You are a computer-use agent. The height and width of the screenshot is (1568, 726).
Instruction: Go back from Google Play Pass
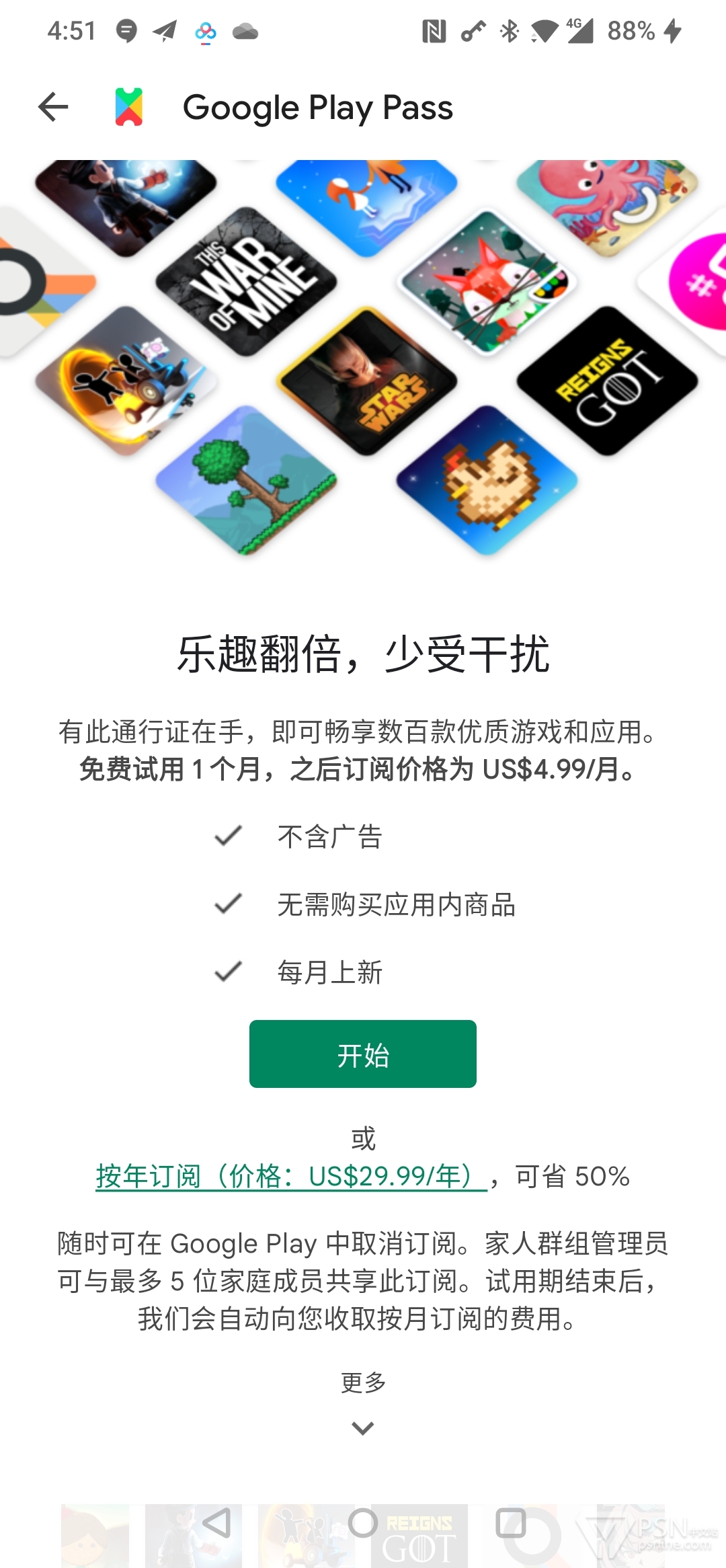click(53, 107)
